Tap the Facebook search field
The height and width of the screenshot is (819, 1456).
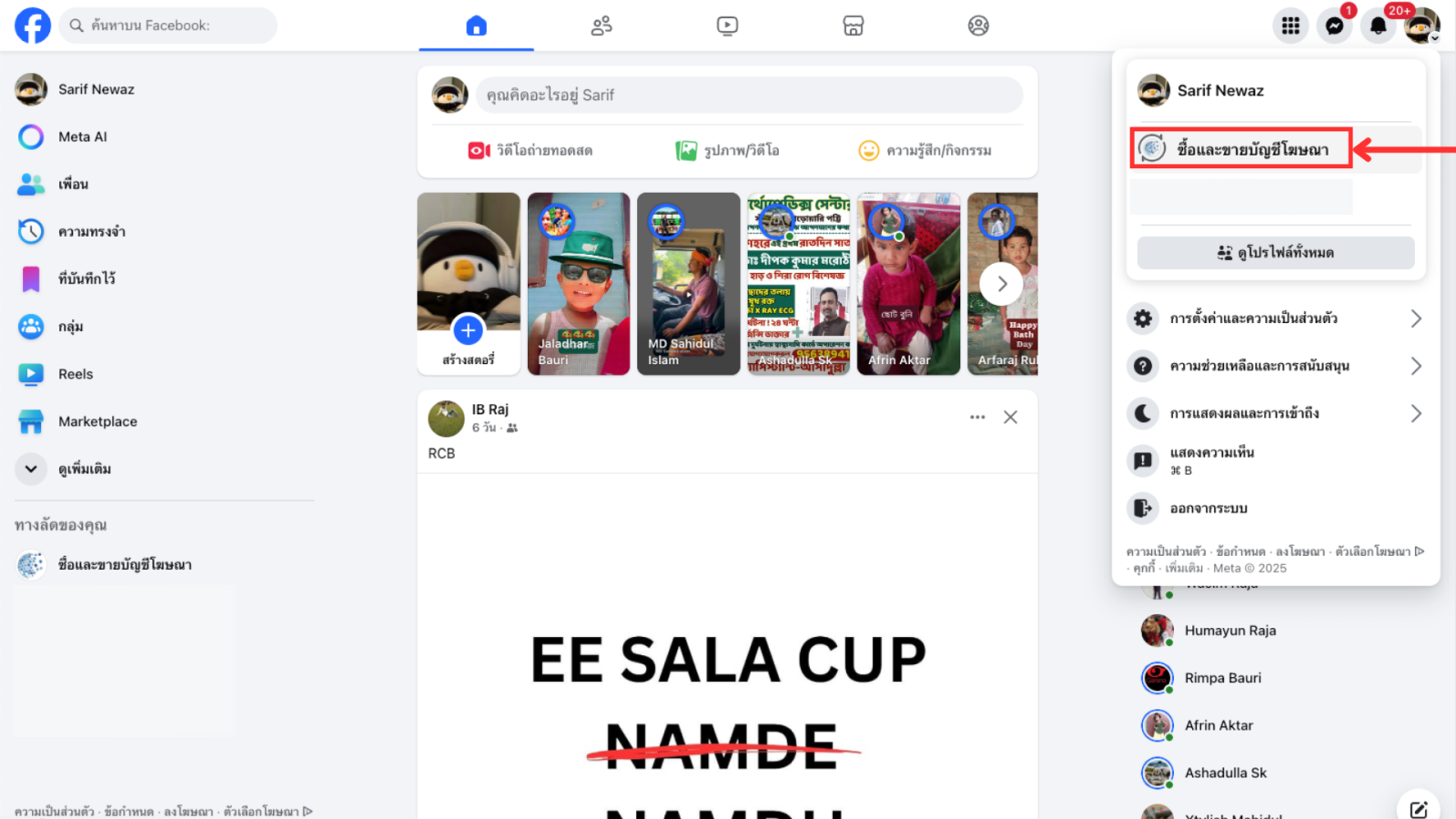pyautogui.click(x=168, y=25)
